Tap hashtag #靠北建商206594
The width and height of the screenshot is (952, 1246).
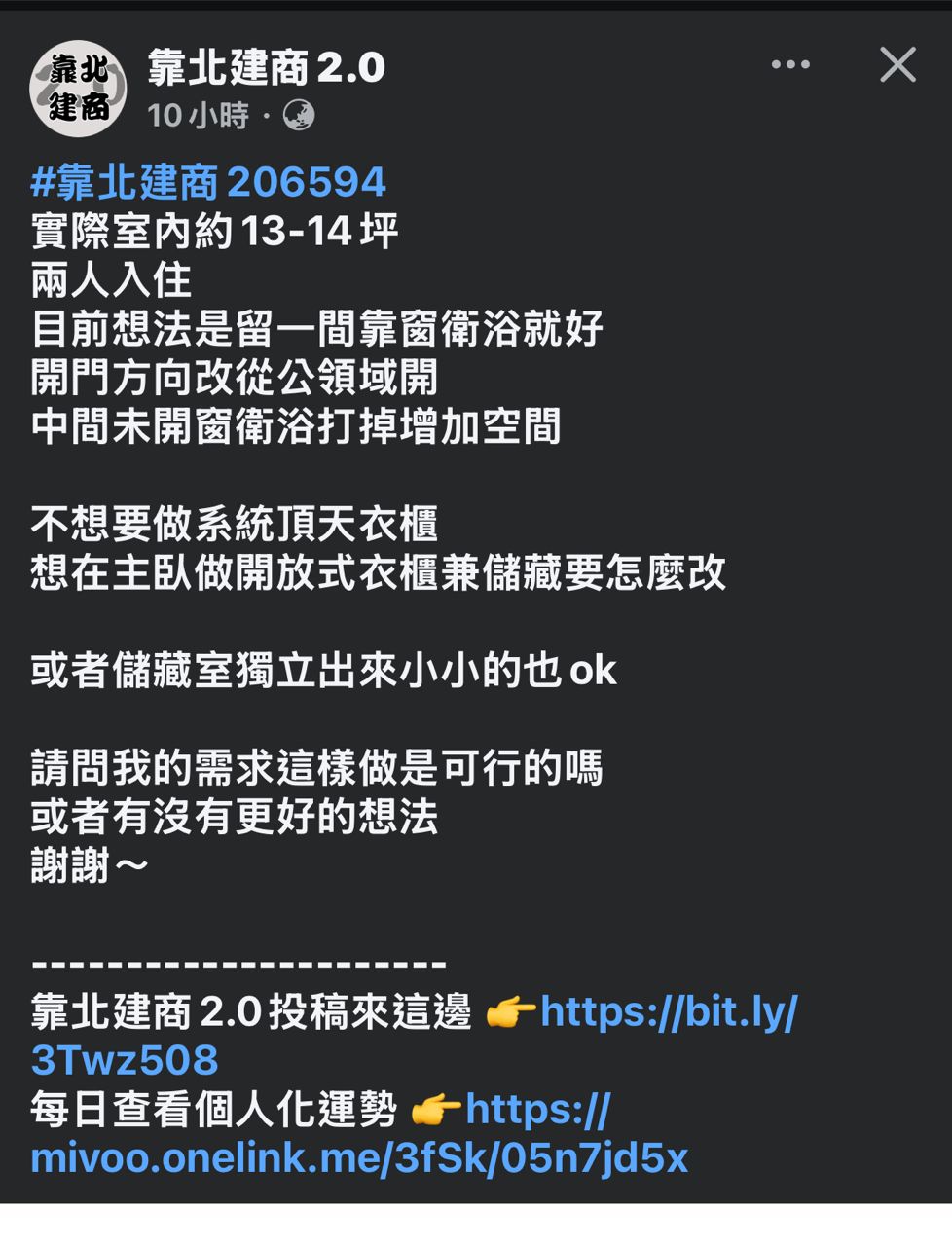coord(208,182)
